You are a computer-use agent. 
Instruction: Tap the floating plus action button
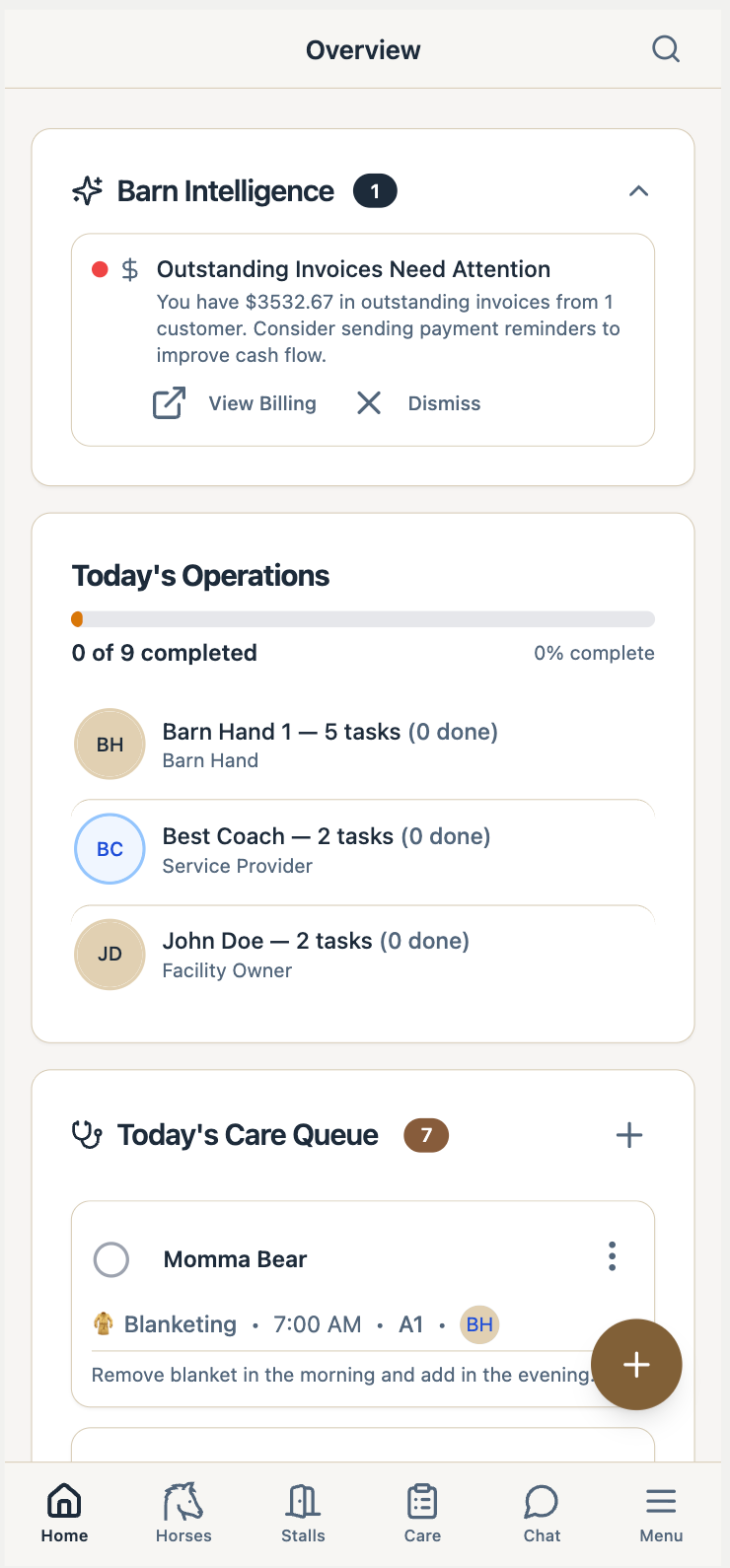(636, 1365)
